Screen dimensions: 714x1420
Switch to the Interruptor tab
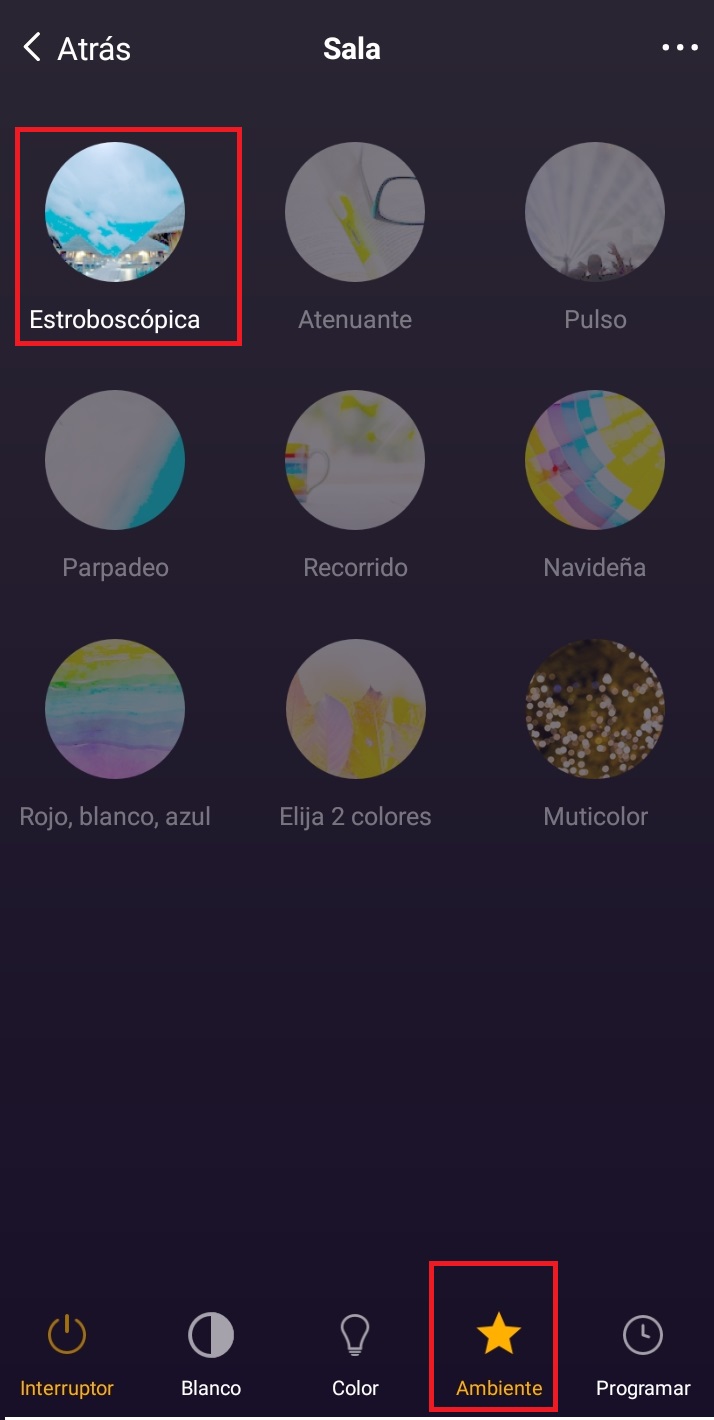[67, 1352]
